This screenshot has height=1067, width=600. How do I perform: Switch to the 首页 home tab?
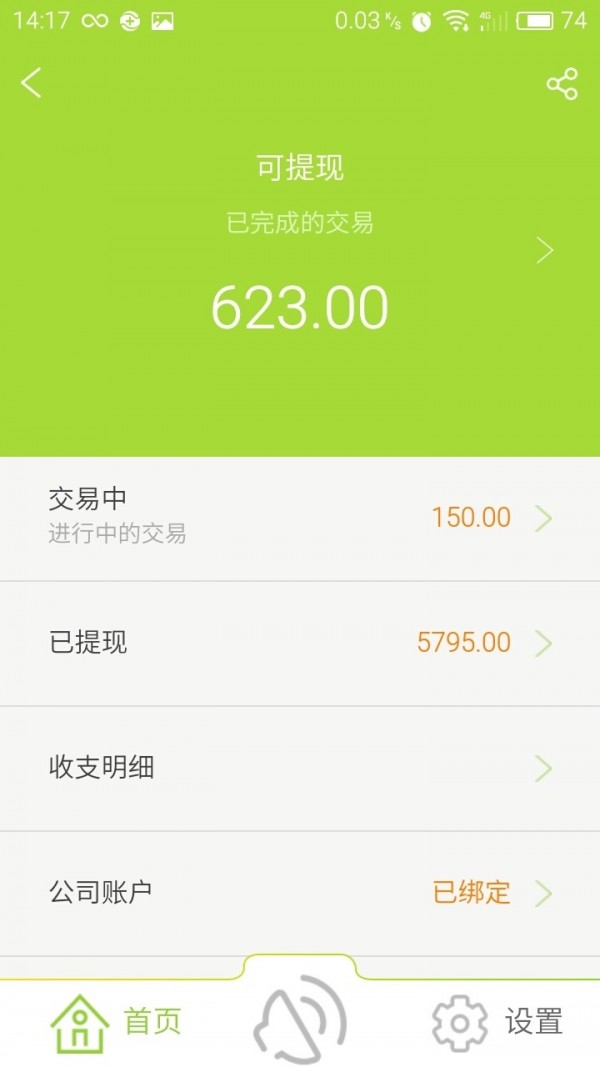click(x=117, y=1022)
